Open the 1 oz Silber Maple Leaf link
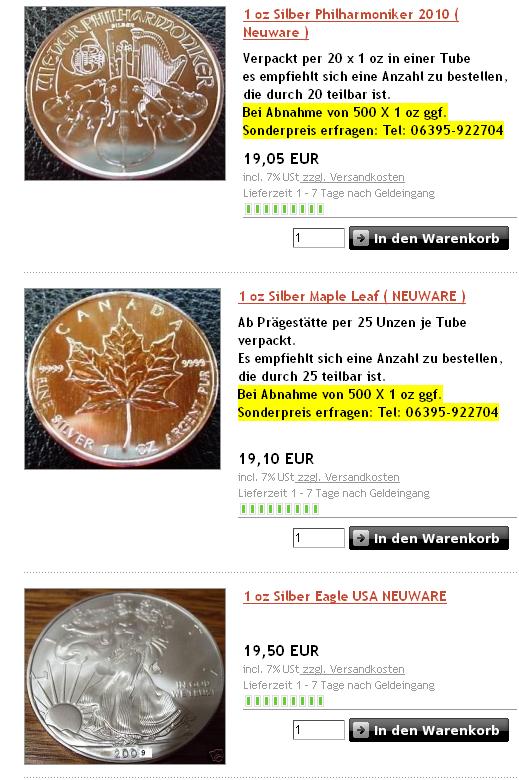This screenshot has height=780, width=519. 352,296
